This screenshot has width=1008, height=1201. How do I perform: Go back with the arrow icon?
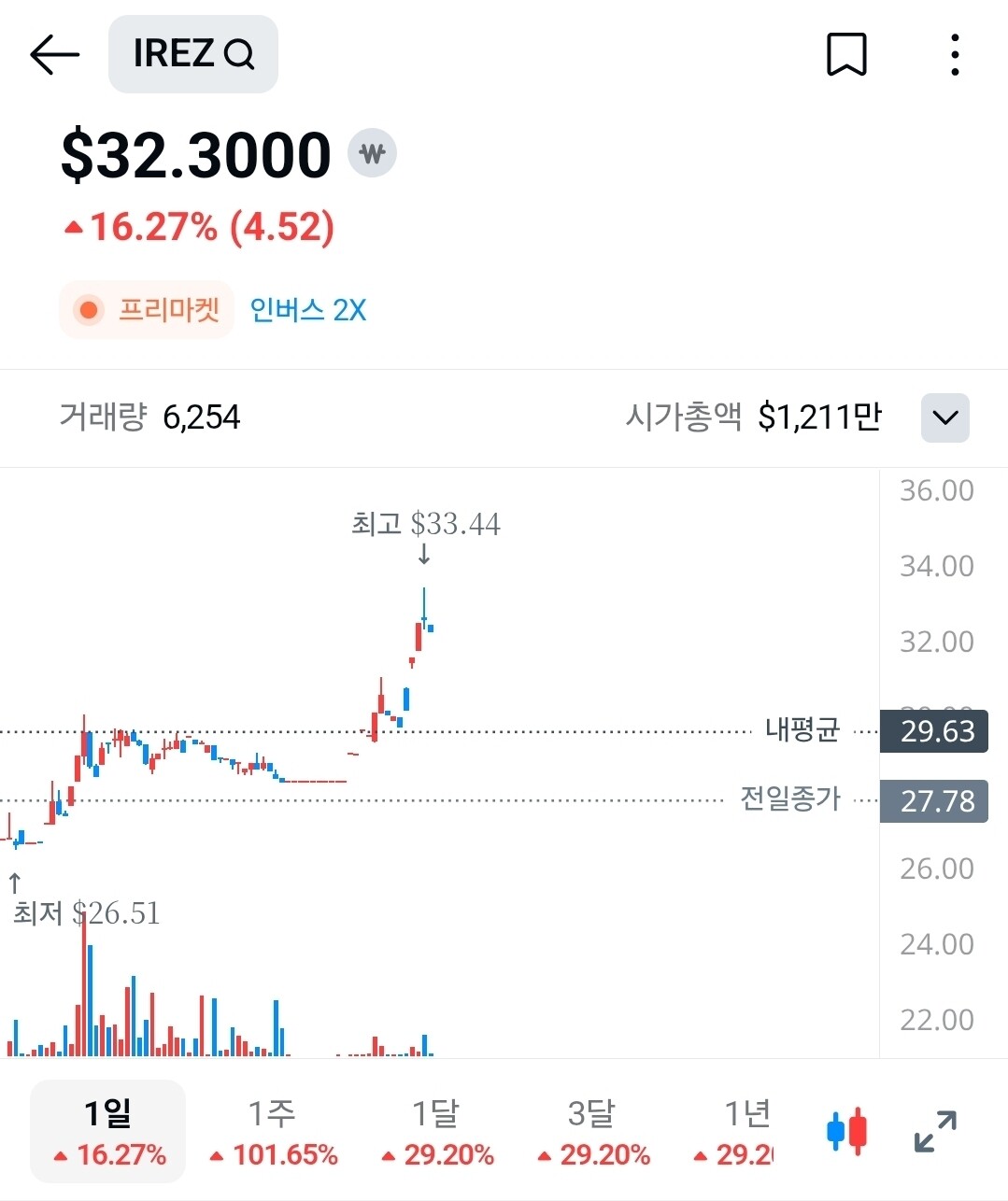coord(54,55)
